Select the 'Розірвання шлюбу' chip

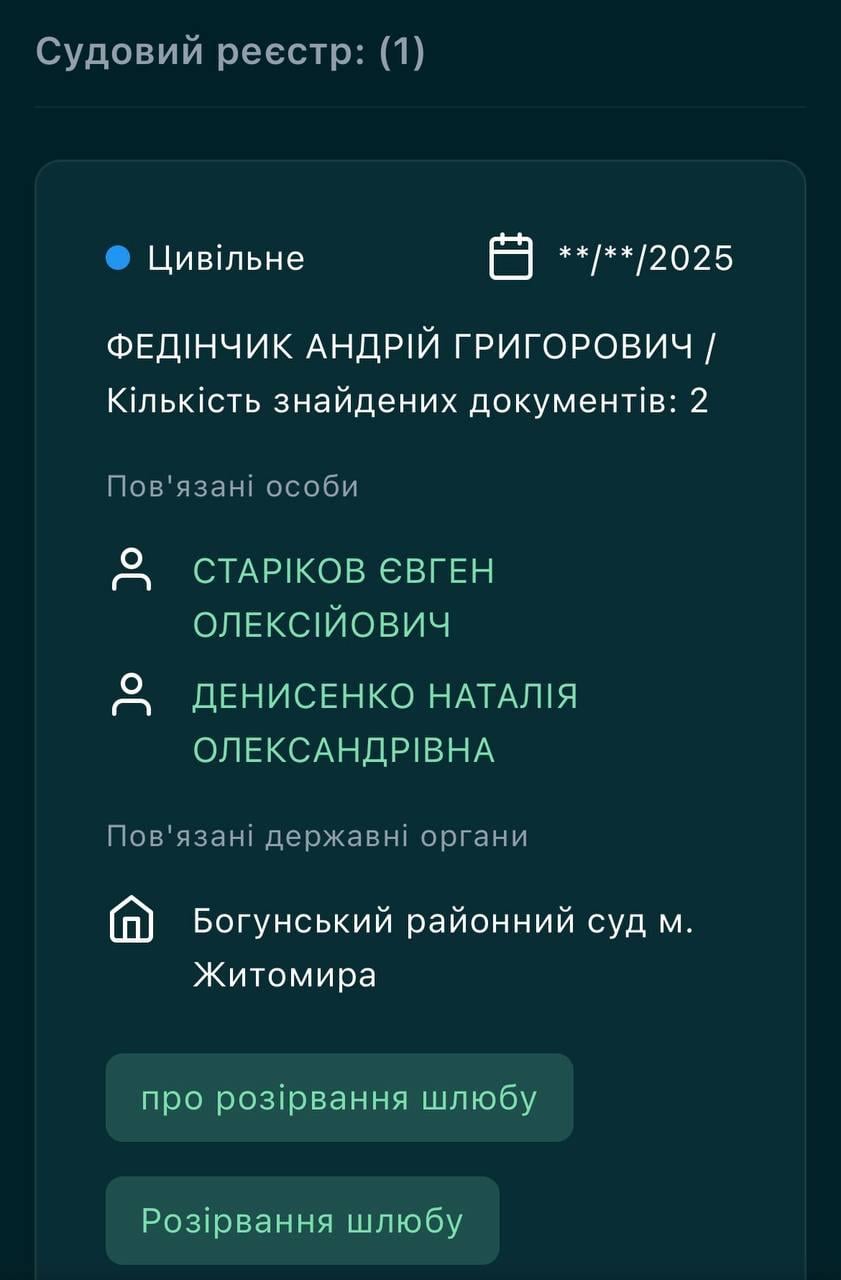point(302,1220)
